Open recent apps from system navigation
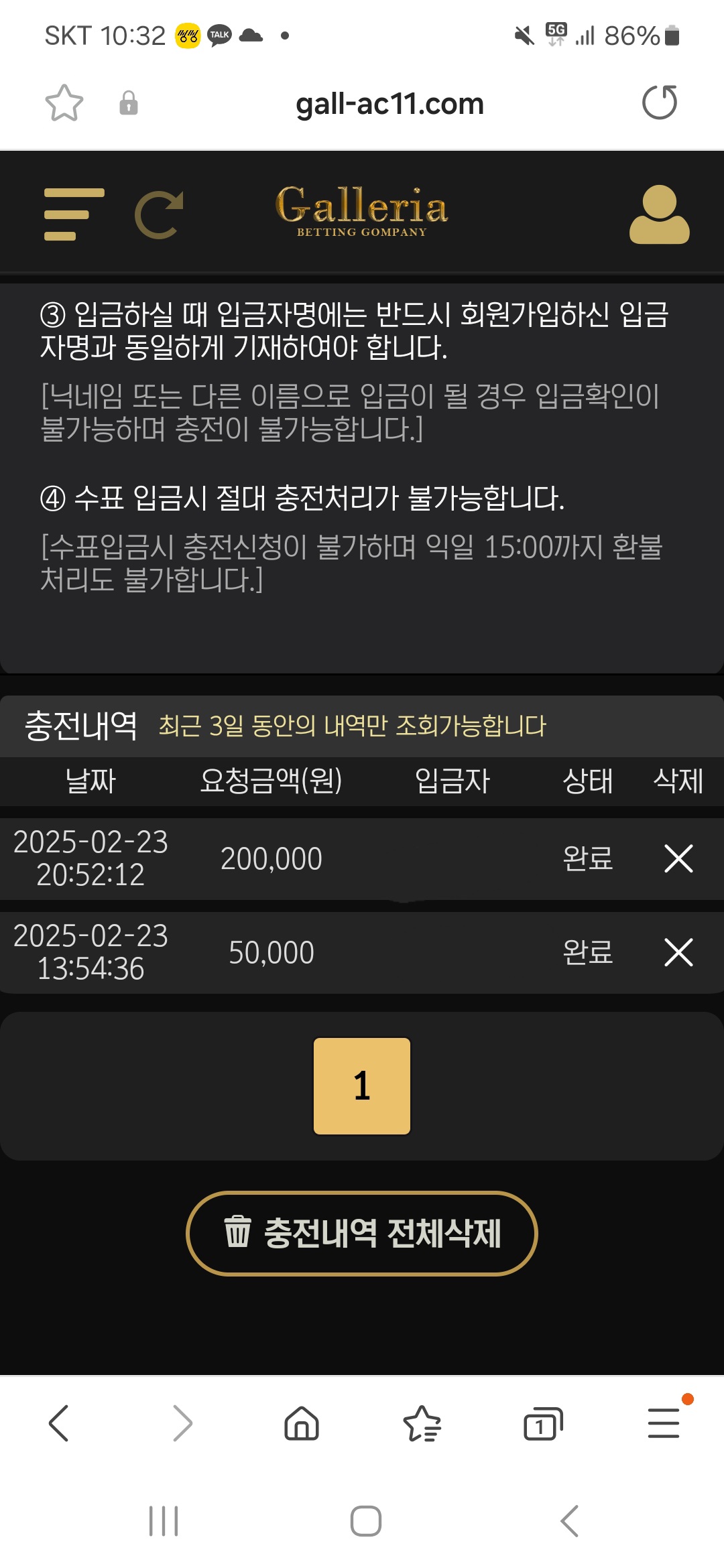 [164, 1520]
